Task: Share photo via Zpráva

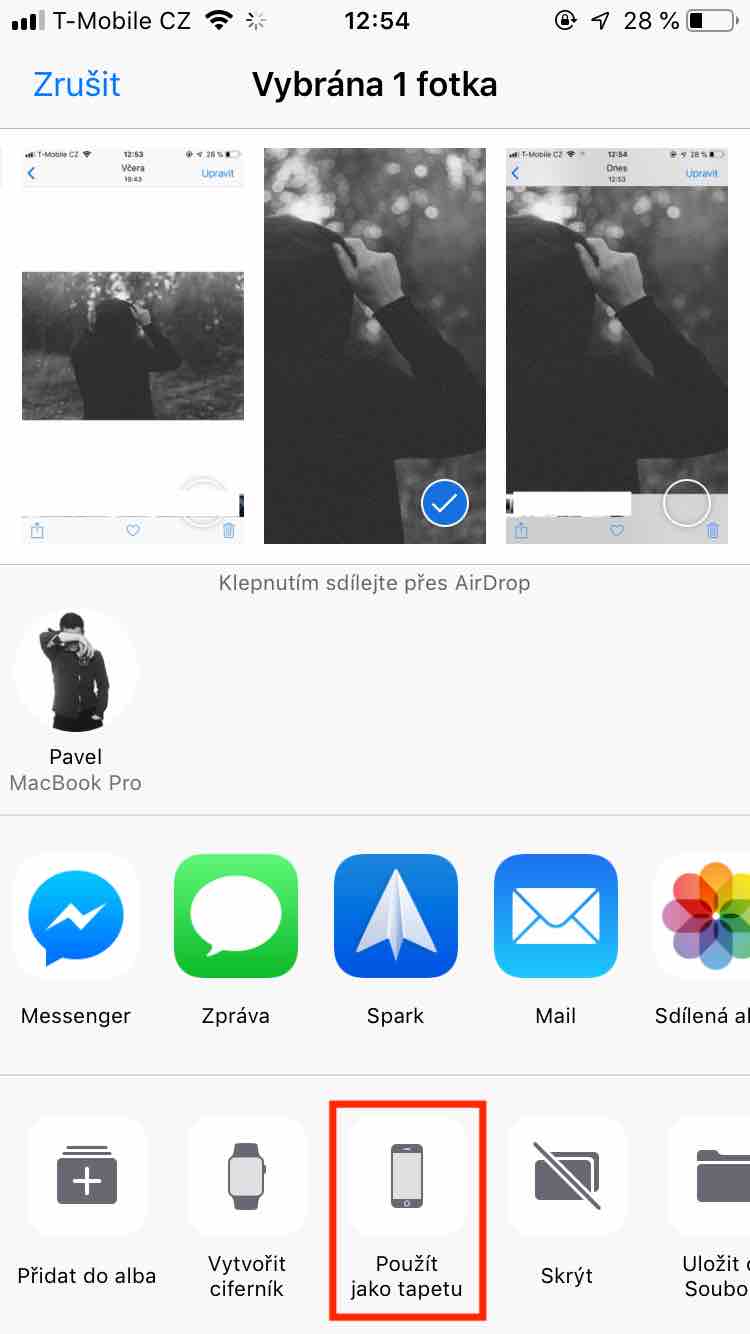Action: (x=236, y=916)
